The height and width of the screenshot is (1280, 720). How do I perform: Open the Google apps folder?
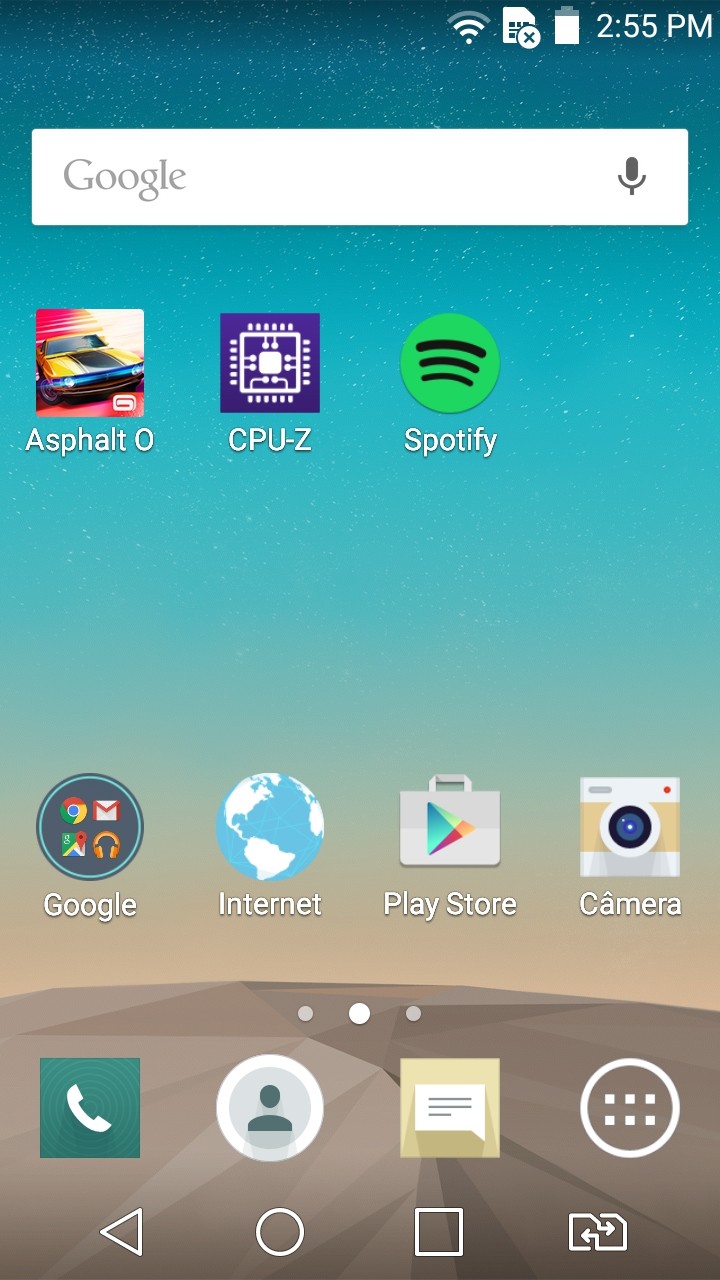click(x=90, y=846)
